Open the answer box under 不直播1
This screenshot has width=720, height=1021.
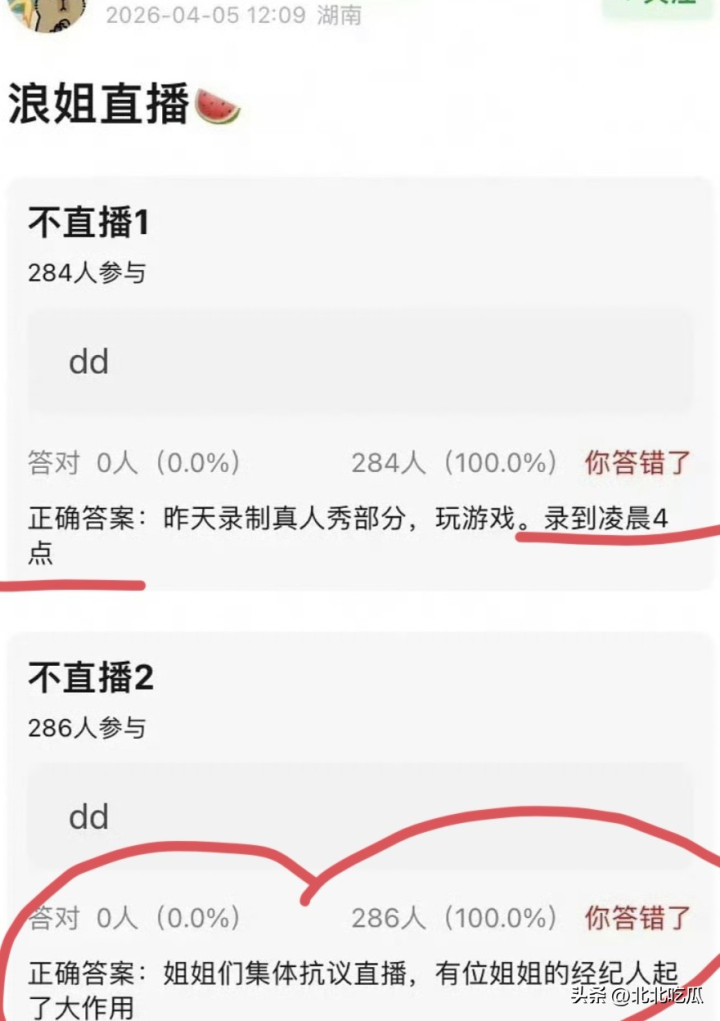tap(360, 361)
